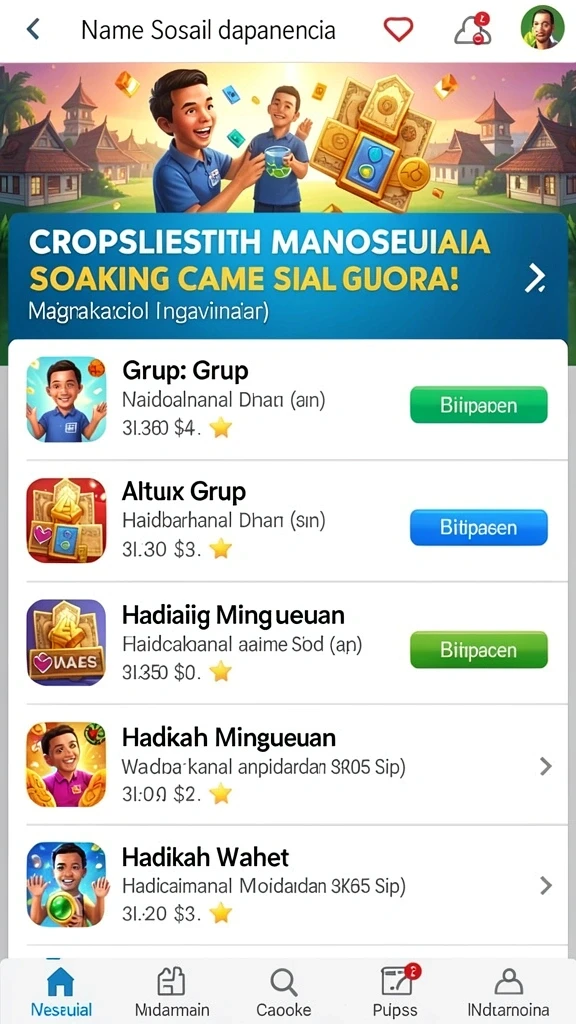Switch to the Pupss tab
This screenshot has height=1024, width=576.
(396, 991)
